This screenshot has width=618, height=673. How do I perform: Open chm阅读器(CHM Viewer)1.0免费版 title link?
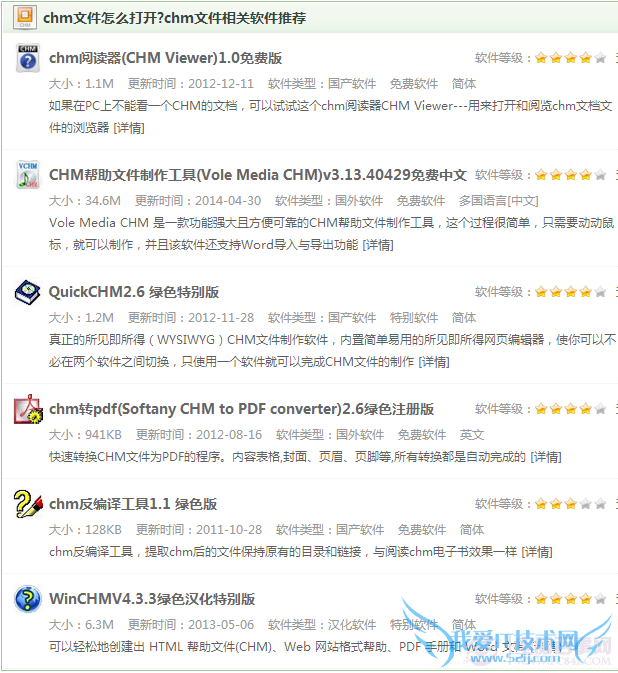[165, 58]
